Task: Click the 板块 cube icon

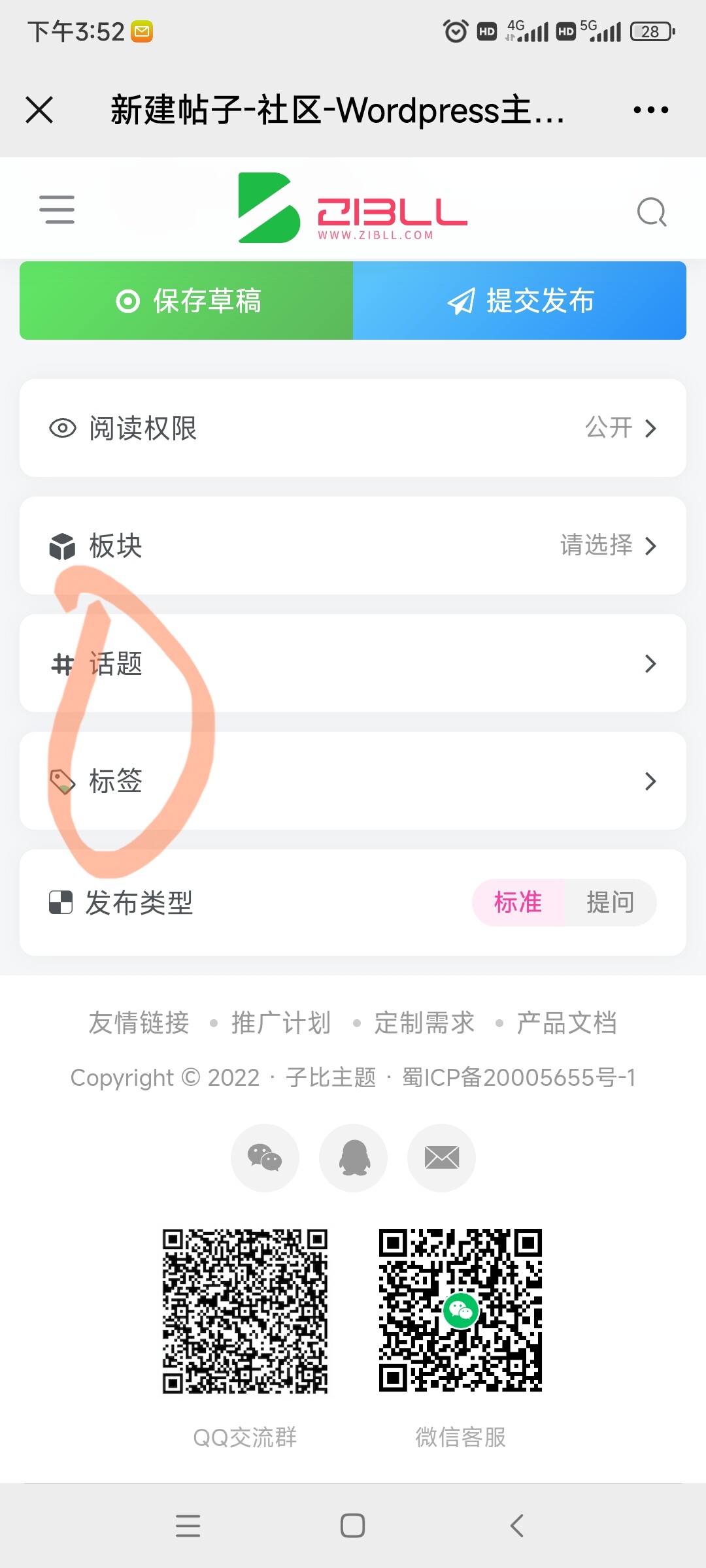Action: coord(62,546)
